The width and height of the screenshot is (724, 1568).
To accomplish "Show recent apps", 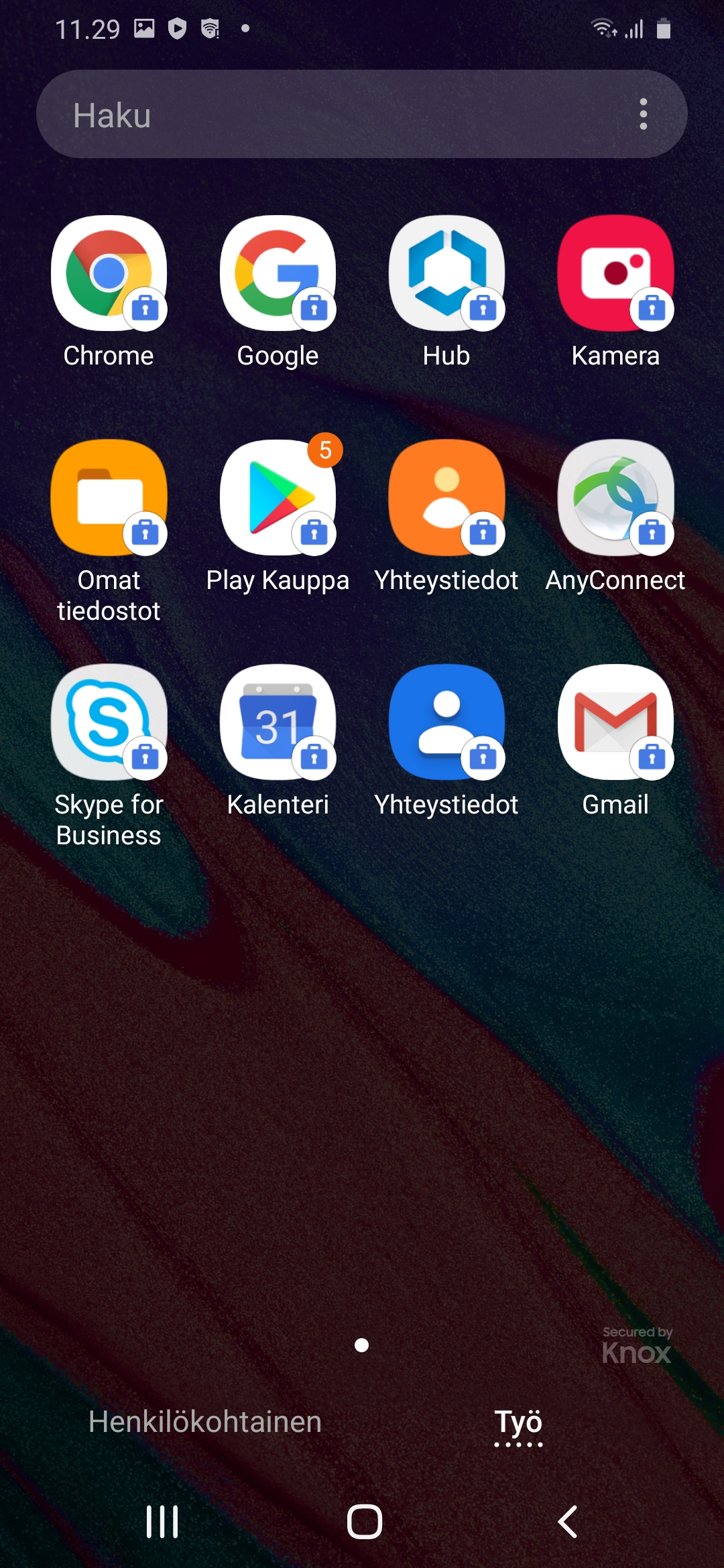I will (x=162, y=1521).
